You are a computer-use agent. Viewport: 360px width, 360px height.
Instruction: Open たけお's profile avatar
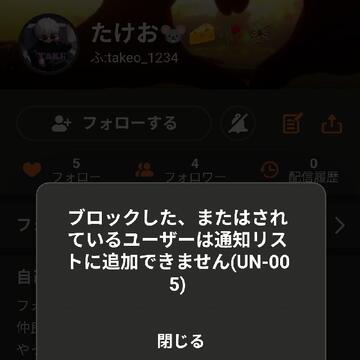[49, 43]
